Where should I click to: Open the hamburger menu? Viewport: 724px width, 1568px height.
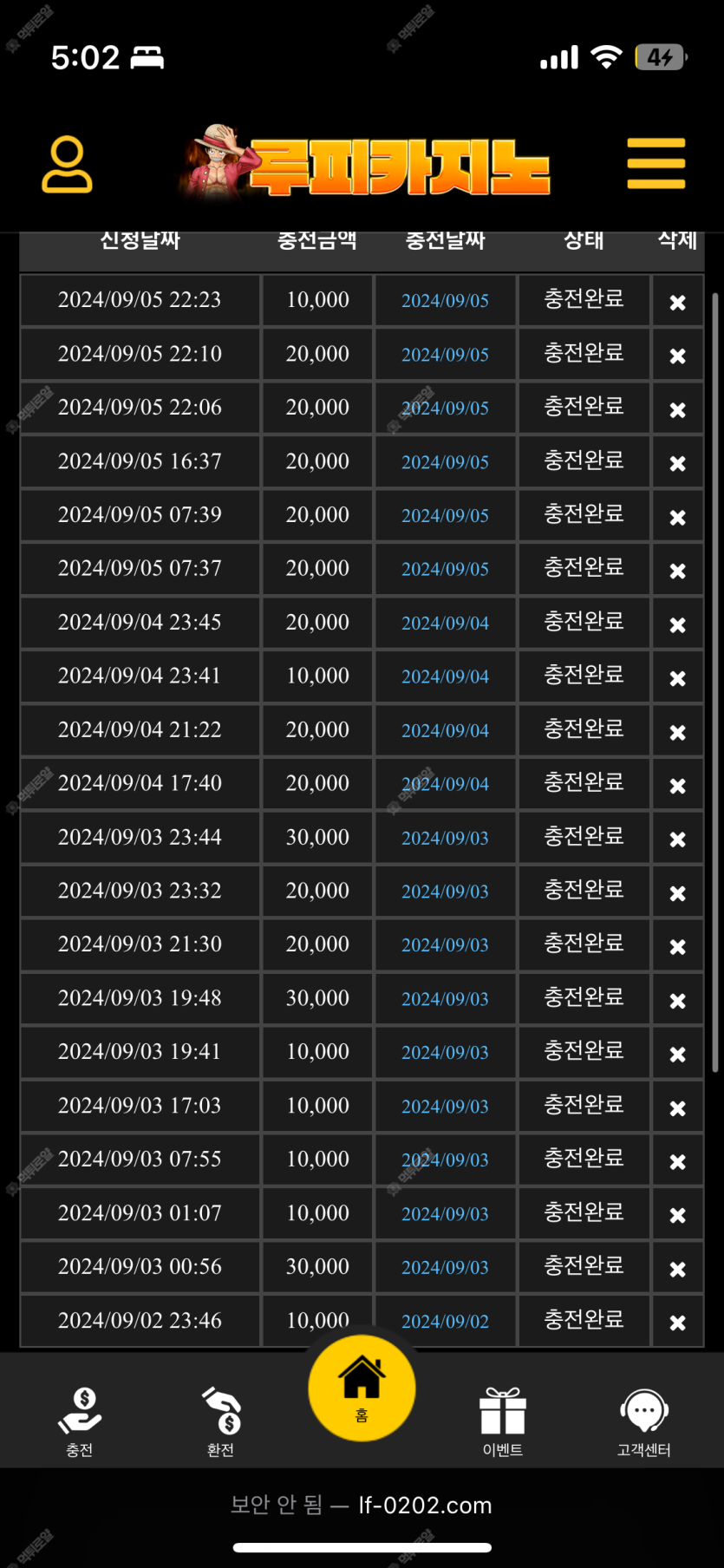[x=656, y=163]
